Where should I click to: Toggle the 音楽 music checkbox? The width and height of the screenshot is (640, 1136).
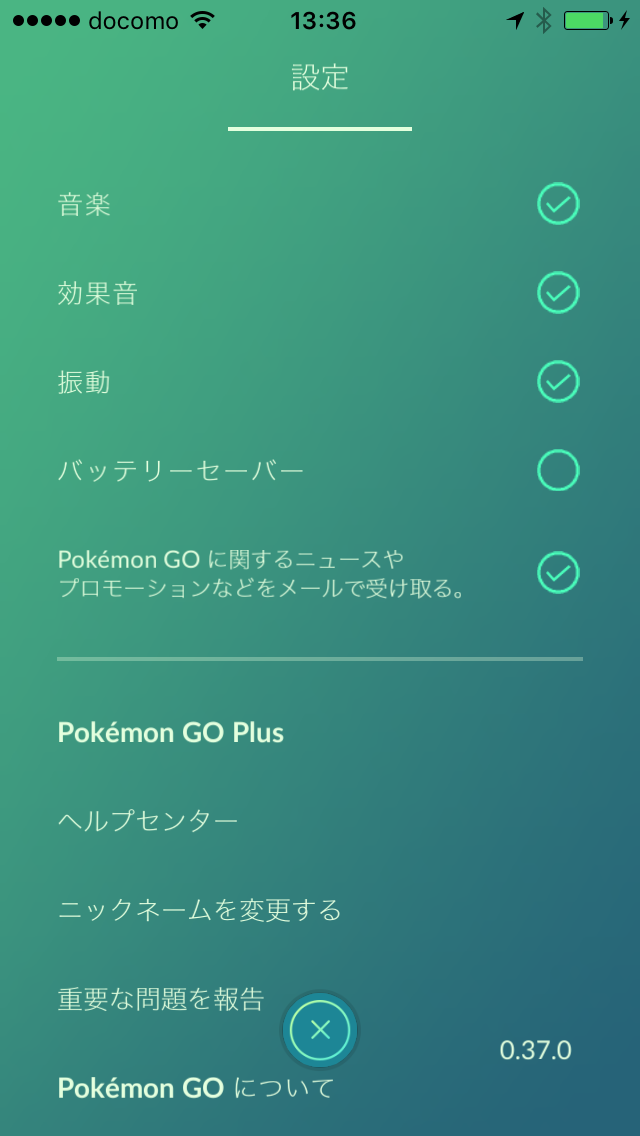[x=557, y=204]
